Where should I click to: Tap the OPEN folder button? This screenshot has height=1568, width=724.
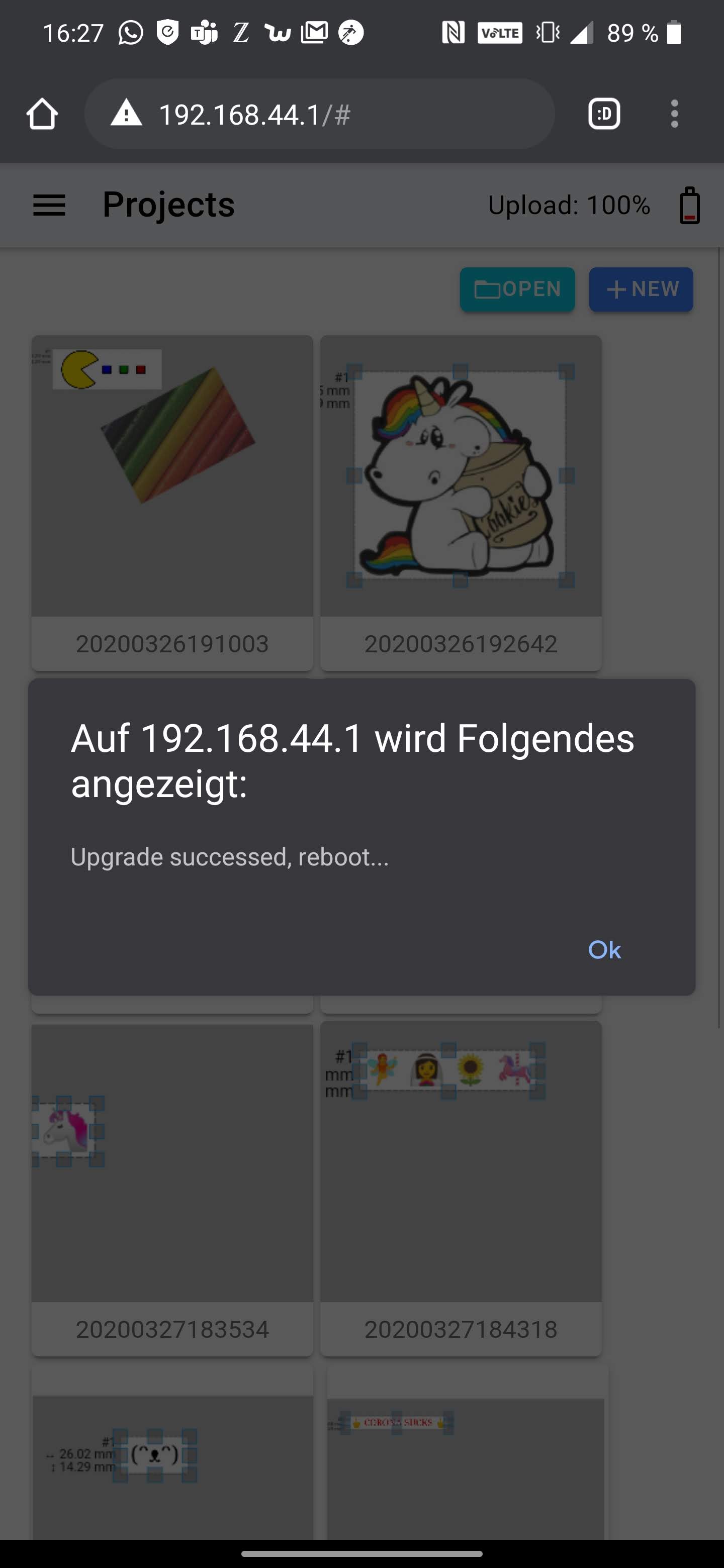(x=517, y=289)
